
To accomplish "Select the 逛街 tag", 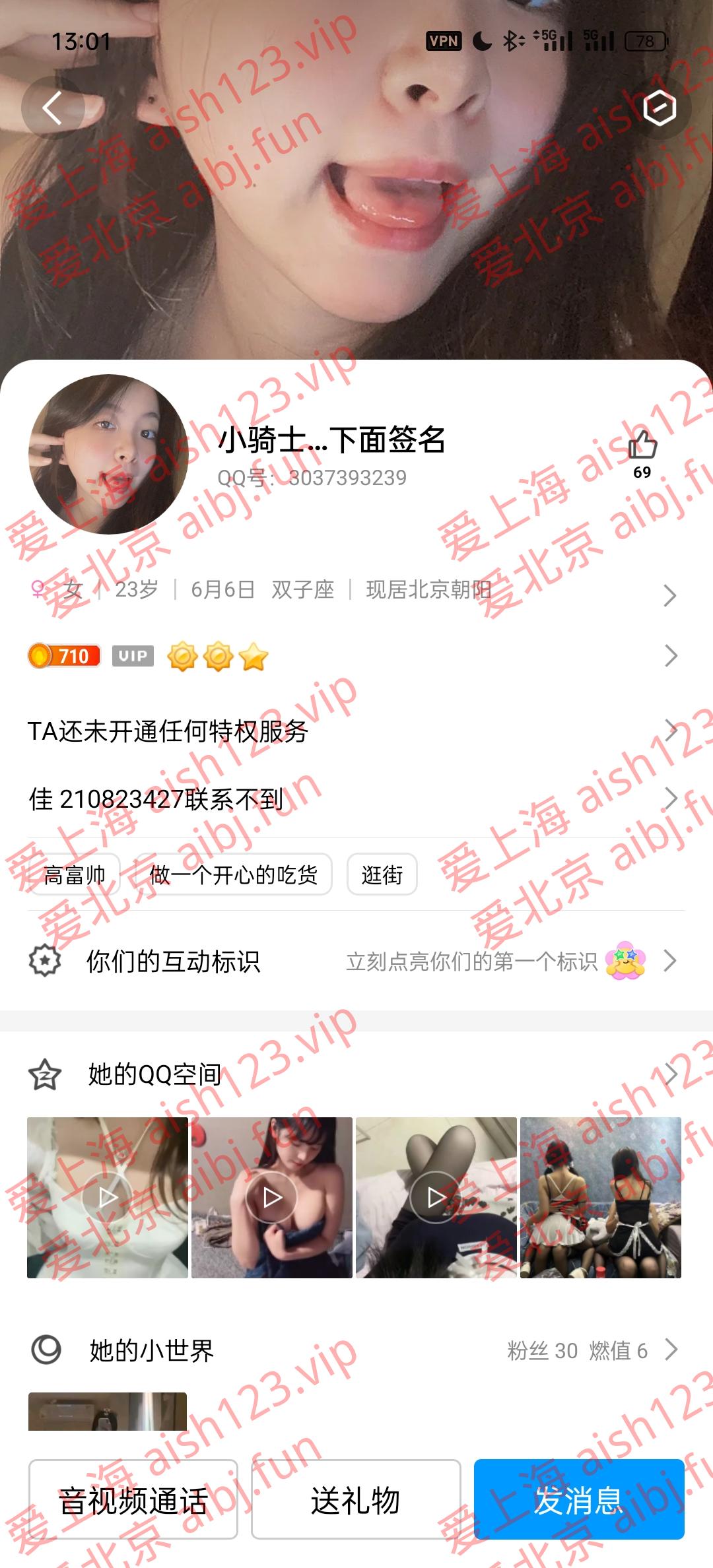I will click(x=382, y=875).
